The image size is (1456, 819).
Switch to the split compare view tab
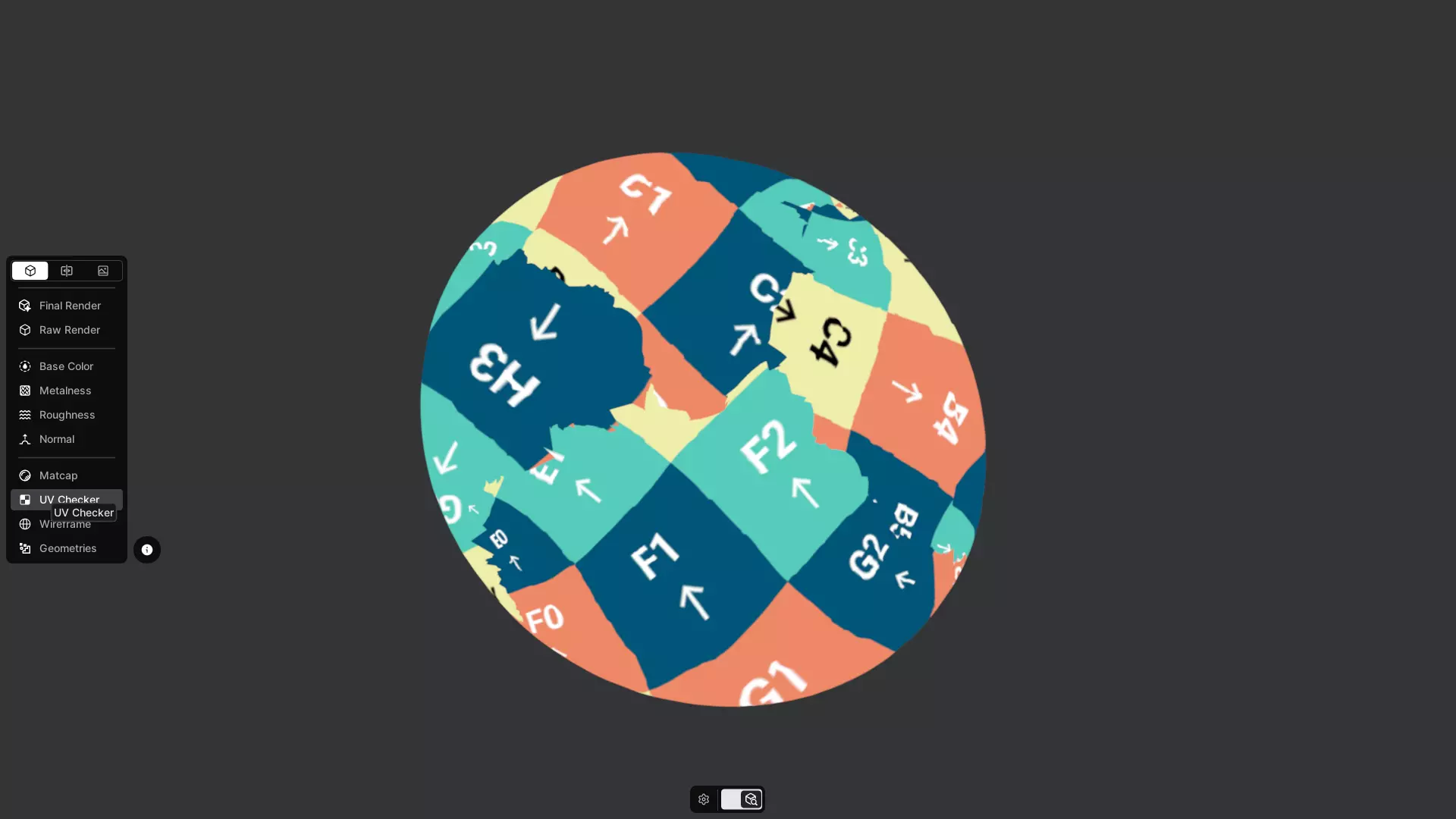pos(67,271)
